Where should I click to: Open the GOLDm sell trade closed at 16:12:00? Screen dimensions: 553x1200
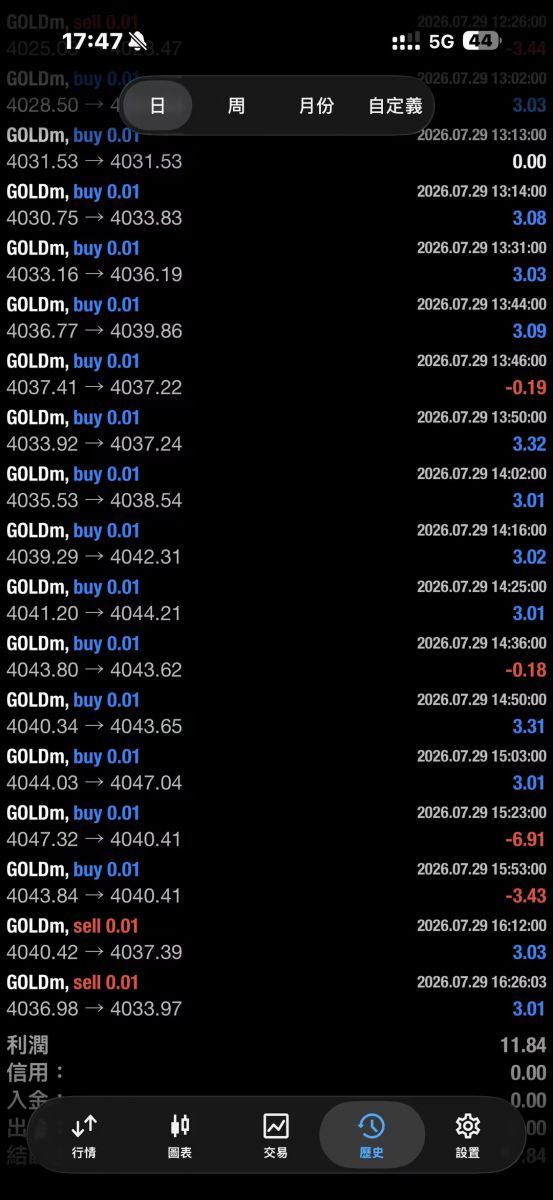pos(276,939)
